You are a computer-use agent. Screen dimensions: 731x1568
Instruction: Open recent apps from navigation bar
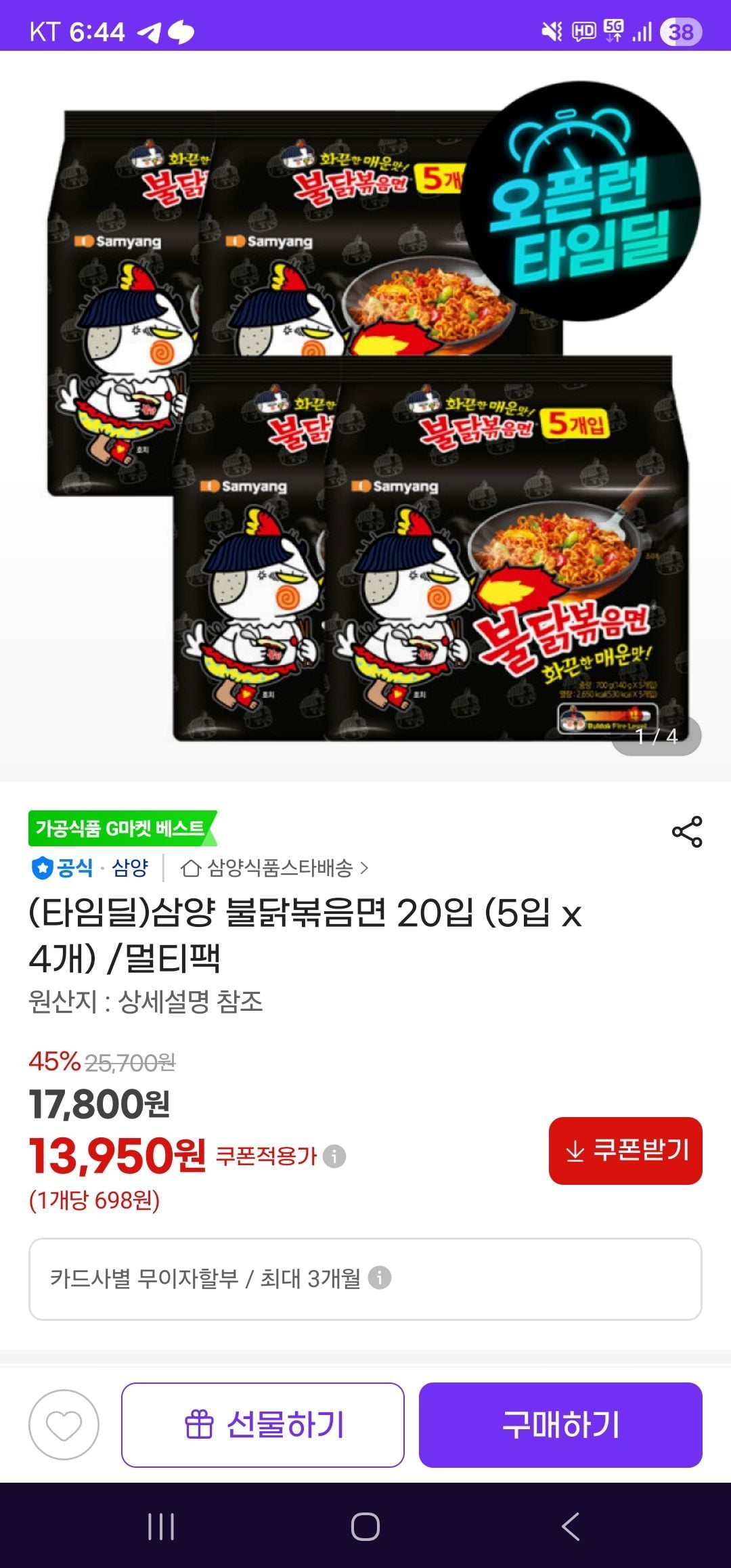click(161, 1526)
